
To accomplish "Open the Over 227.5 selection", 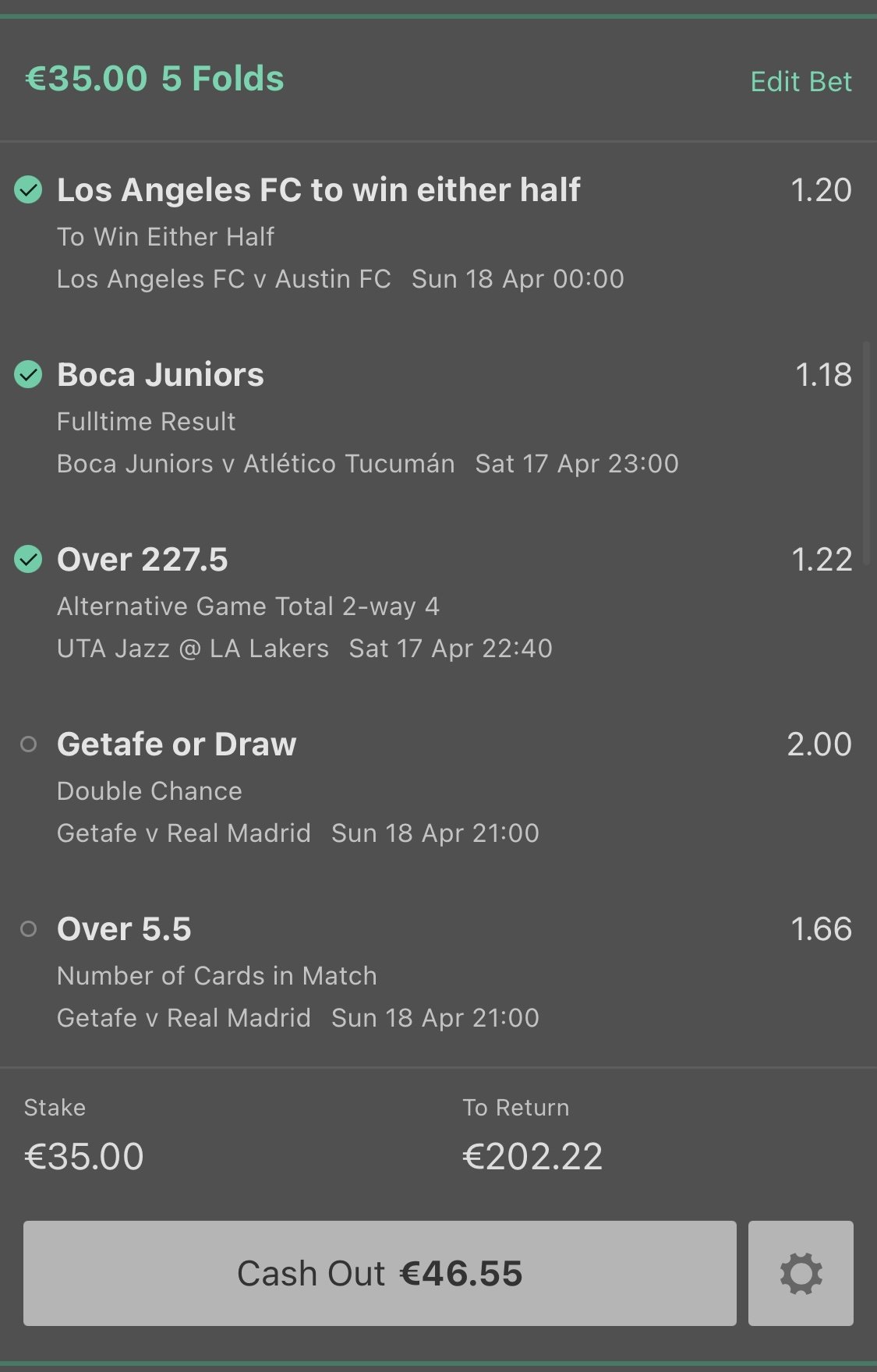I will [143, 560].
